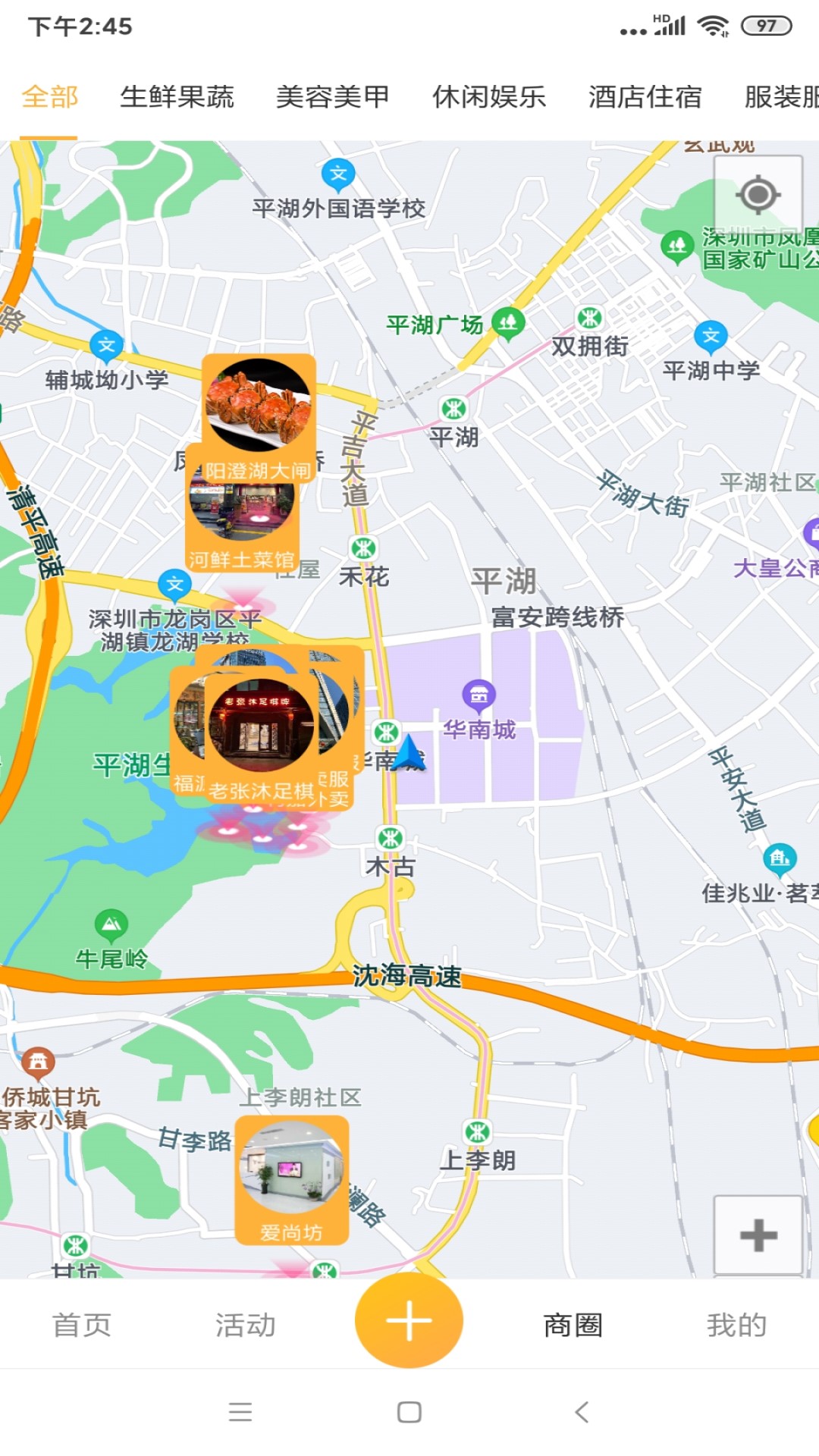Open the 阳澄湖大闸 merchant marker
This screenshot has width=819, height=1456.
259,406
